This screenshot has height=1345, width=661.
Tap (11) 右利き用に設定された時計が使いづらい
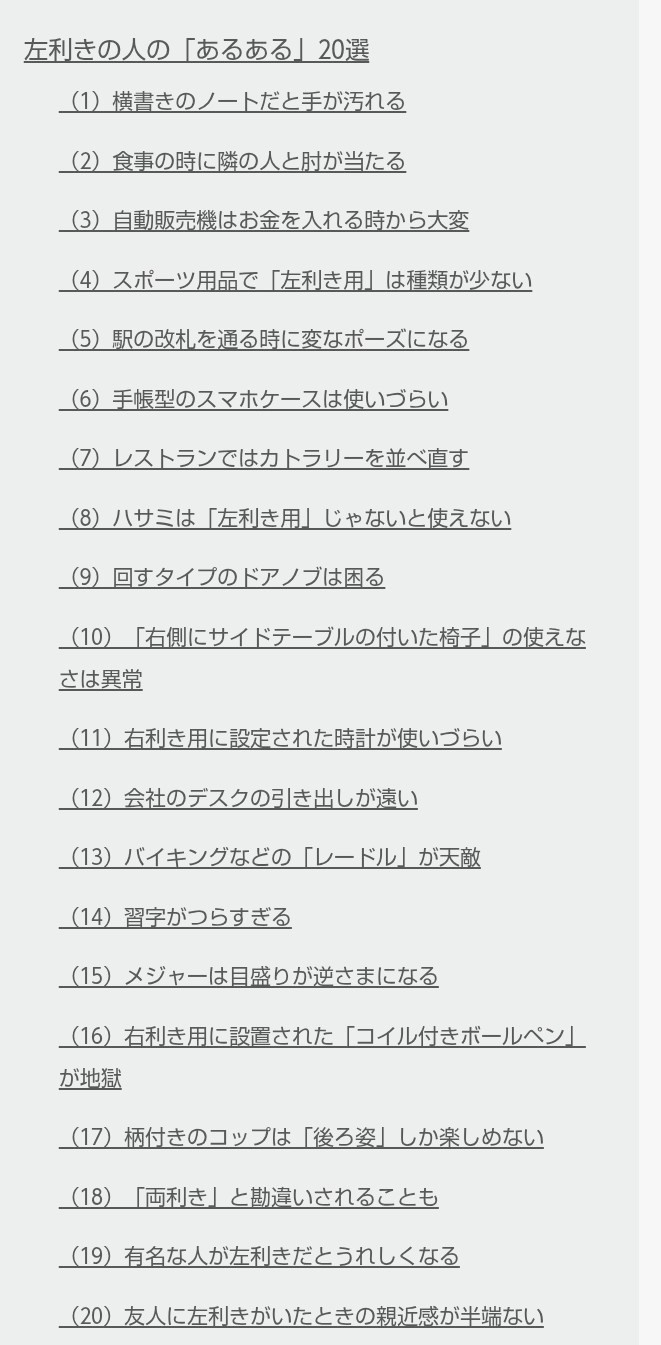[x=280, y=738]
